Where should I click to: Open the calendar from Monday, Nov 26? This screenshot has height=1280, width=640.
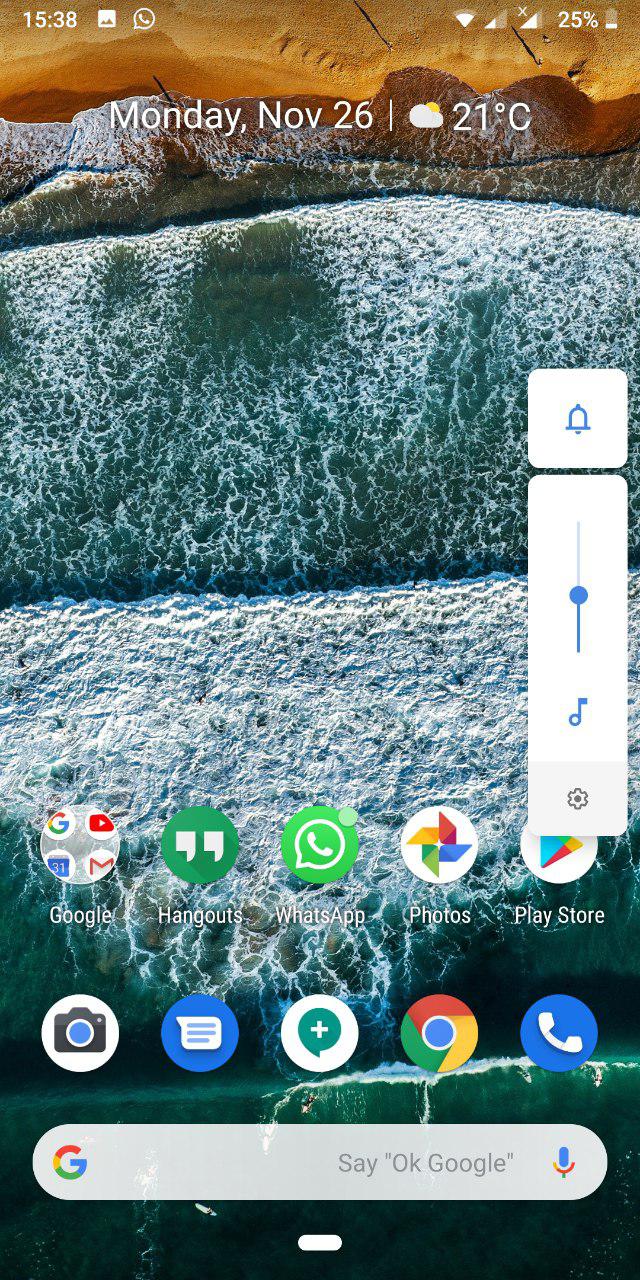point(241,116)
